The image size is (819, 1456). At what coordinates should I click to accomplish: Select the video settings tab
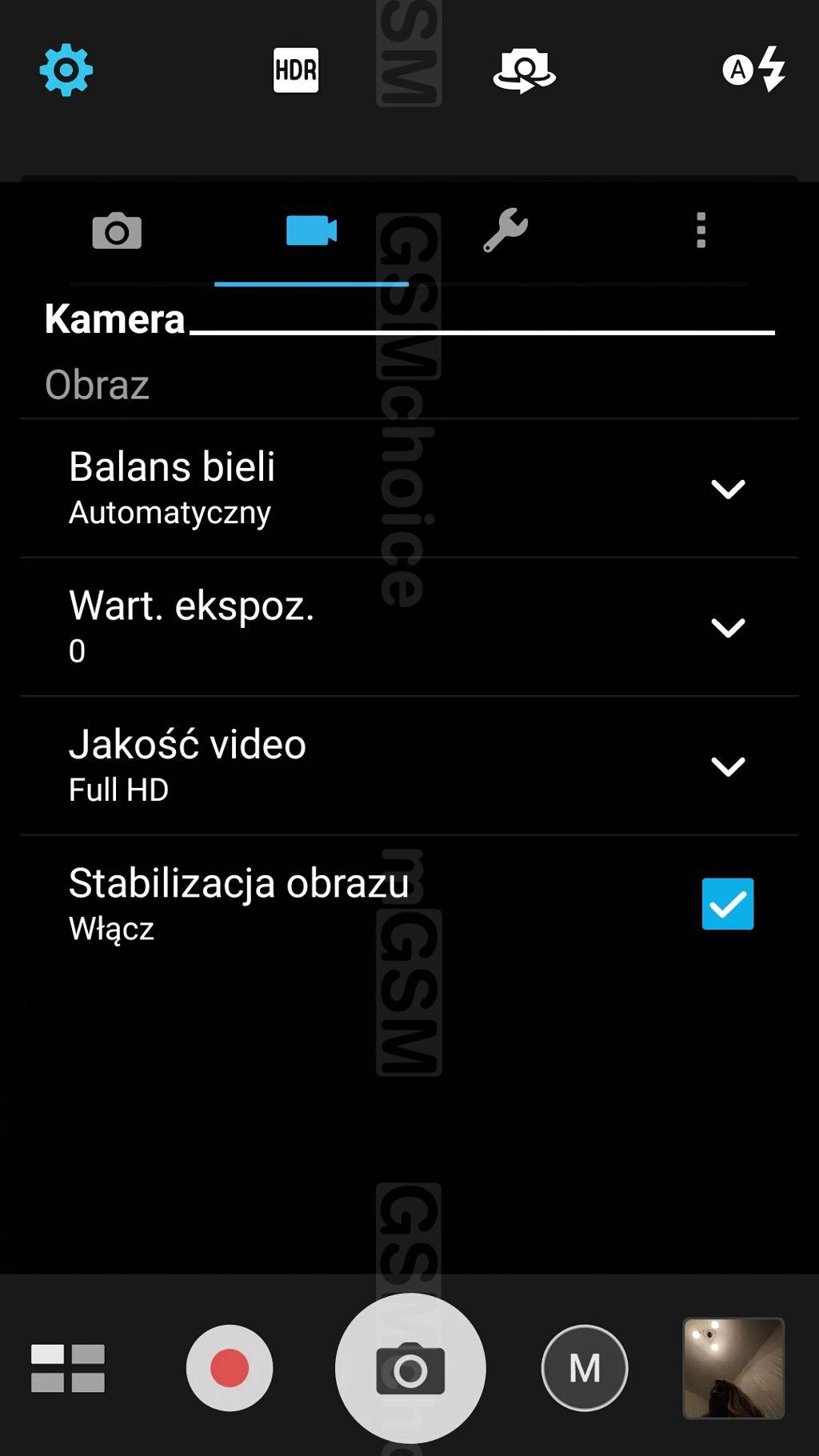click(x=311, y=231)
